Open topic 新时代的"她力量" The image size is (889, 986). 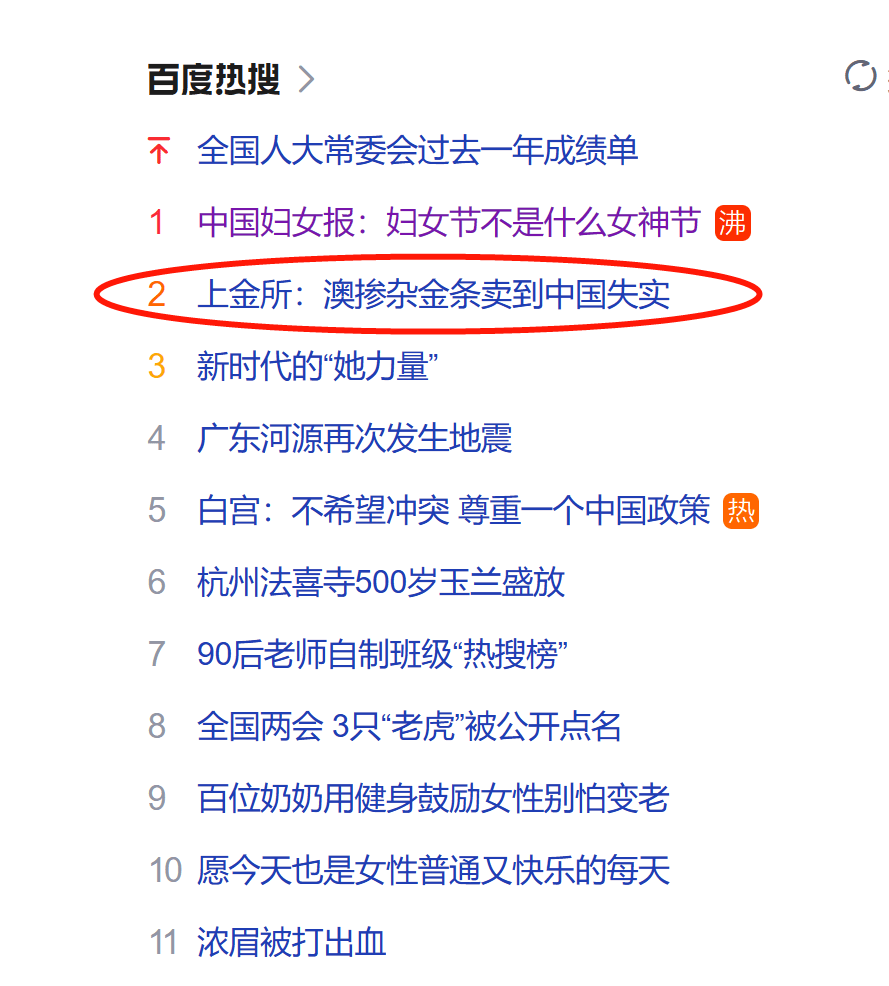[318, 367]
